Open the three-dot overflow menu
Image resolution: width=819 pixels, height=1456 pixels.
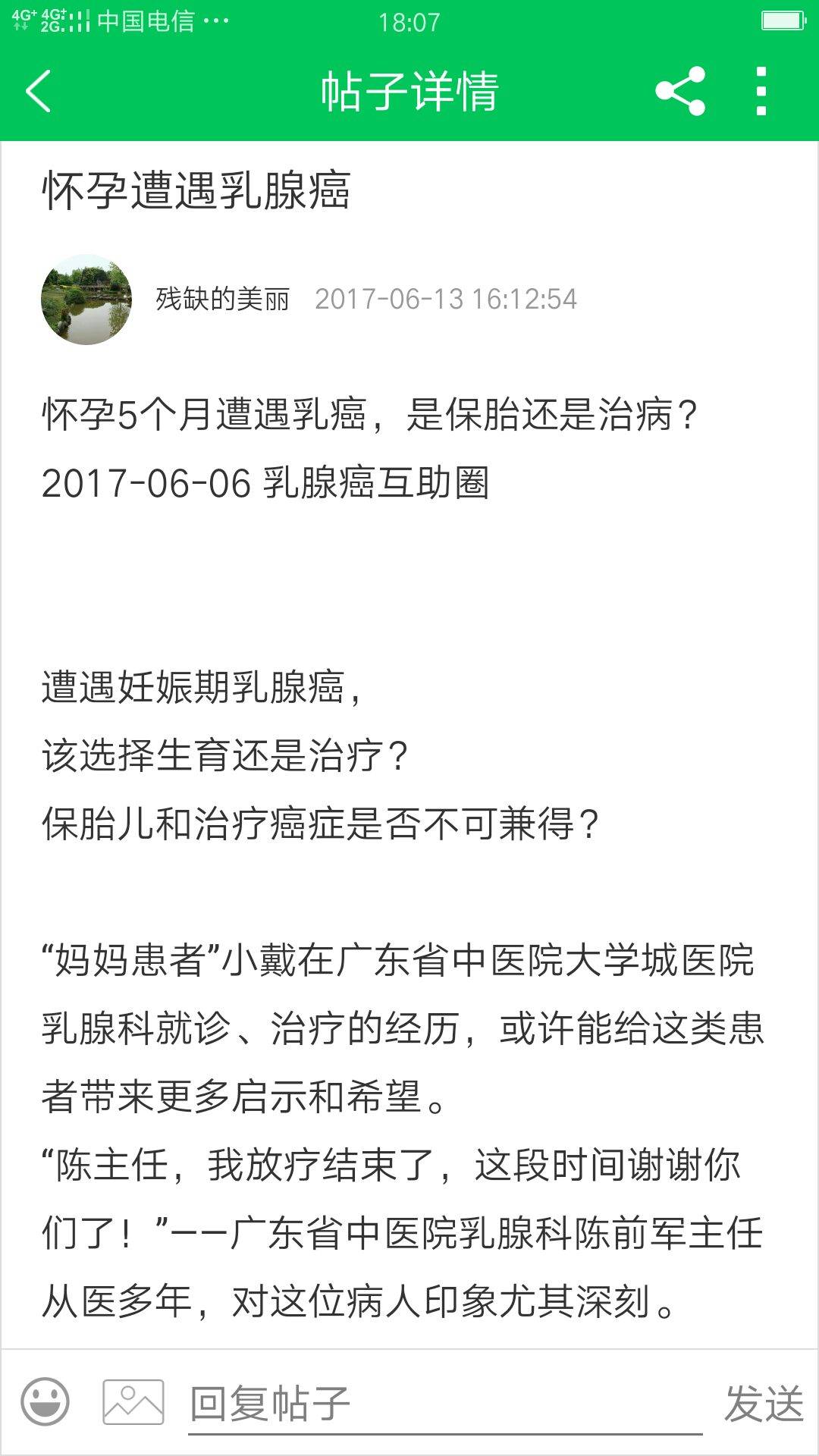coord(761,91)
